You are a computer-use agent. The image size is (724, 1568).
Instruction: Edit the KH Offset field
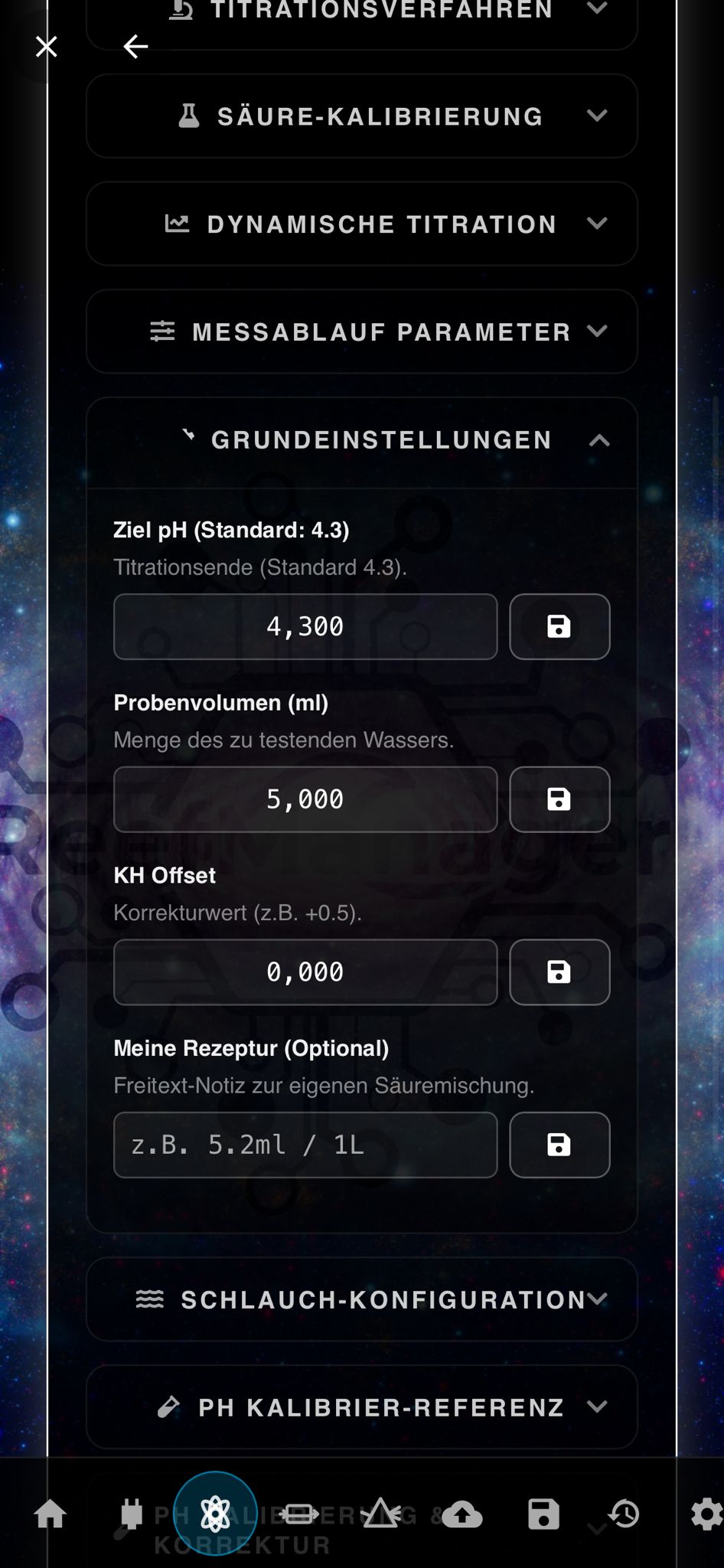coord(305,972)
